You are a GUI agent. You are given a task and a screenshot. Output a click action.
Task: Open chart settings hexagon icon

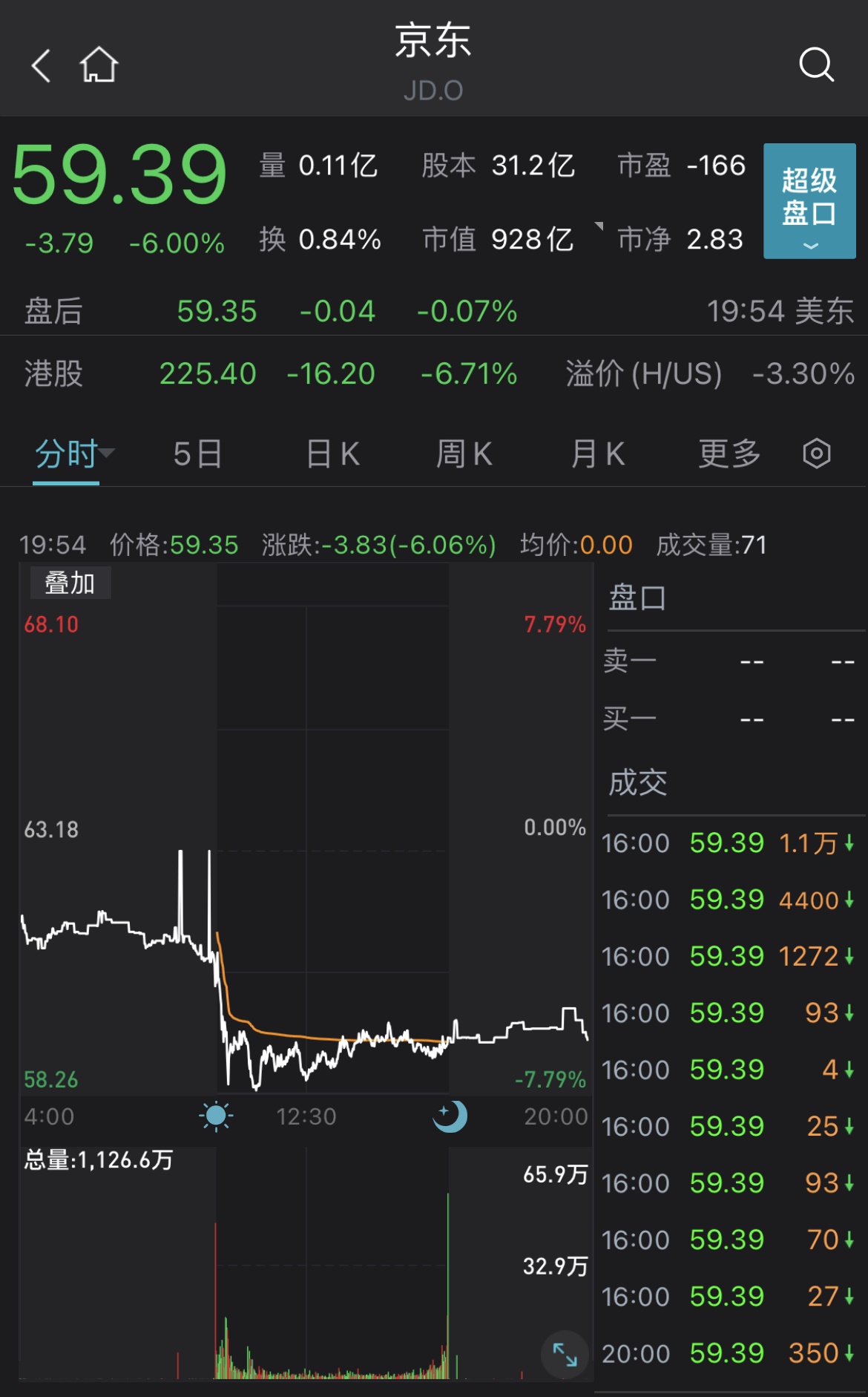tap(816, 454)
